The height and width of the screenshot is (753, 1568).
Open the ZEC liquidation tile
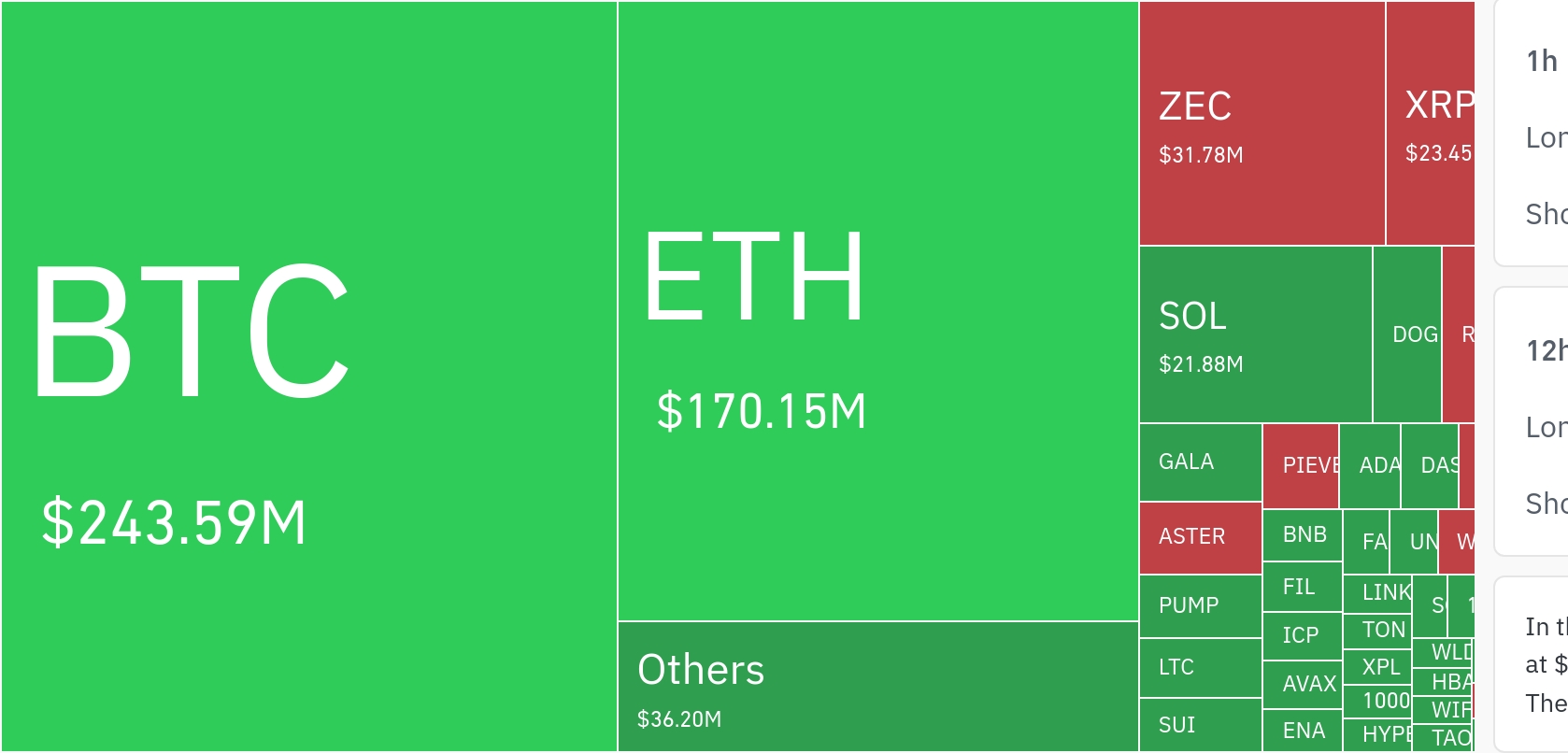click(x=1262, y=123)
